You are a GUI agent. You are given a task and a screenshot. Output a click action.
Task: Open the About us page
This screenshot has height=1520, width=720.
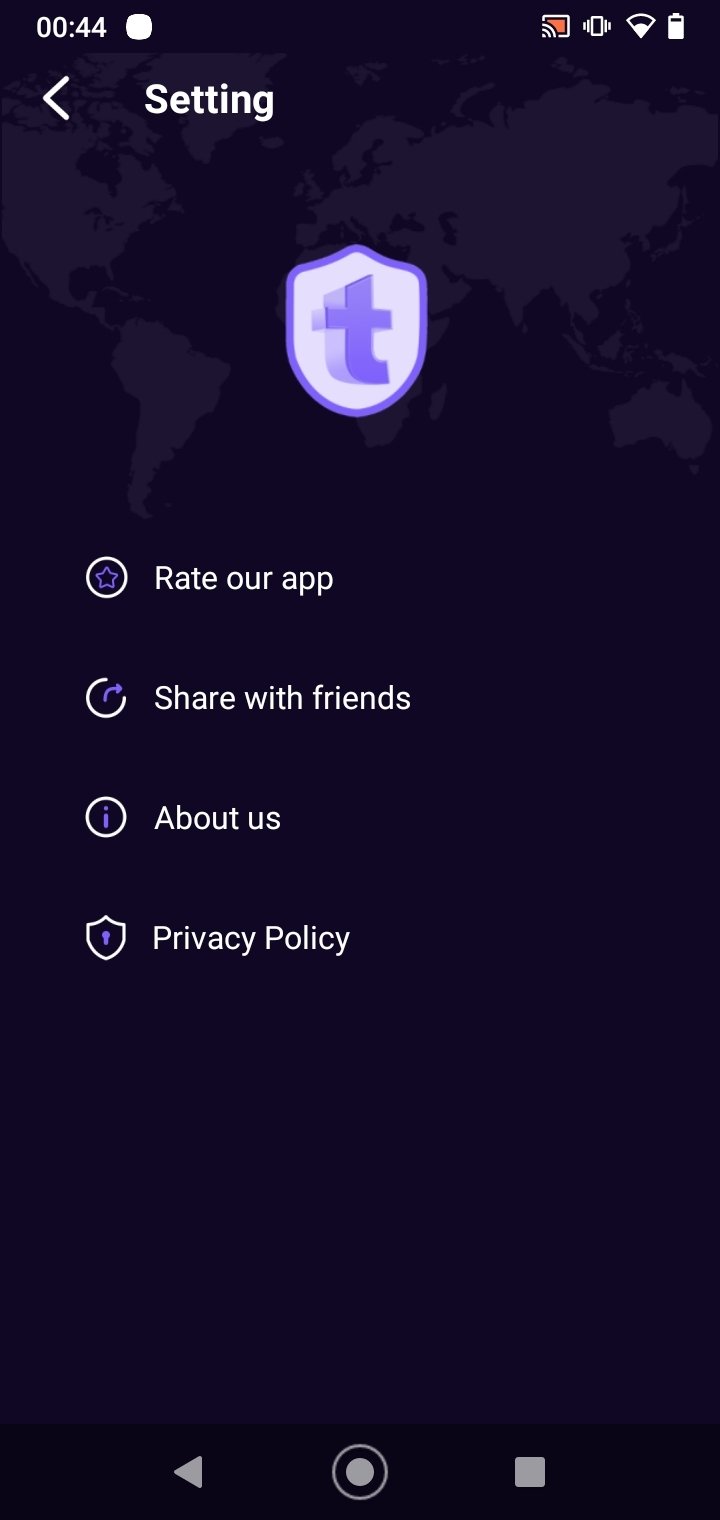click(x=360, y=818)
